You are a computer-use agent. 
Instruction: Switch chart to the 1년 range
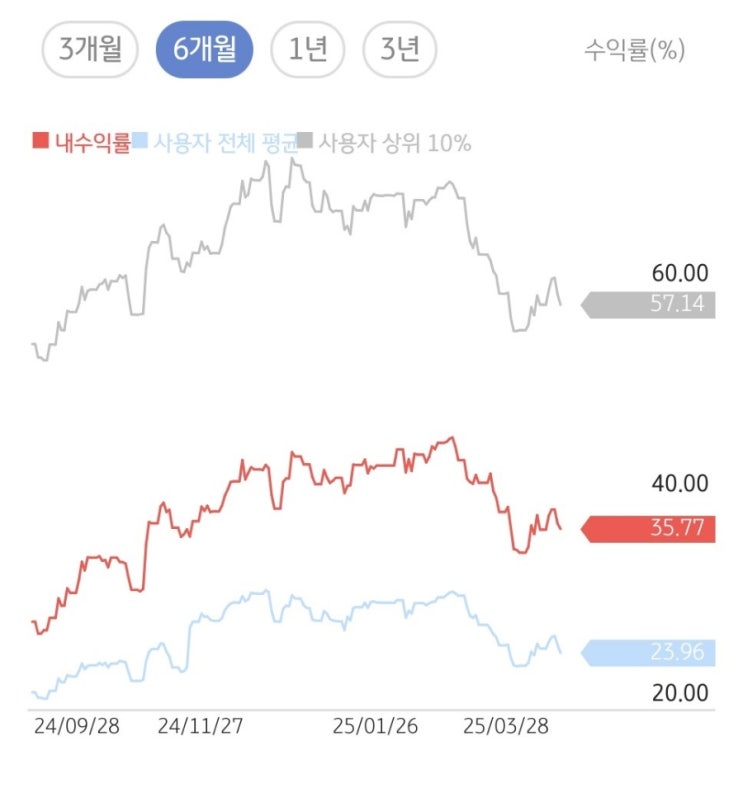307,49
